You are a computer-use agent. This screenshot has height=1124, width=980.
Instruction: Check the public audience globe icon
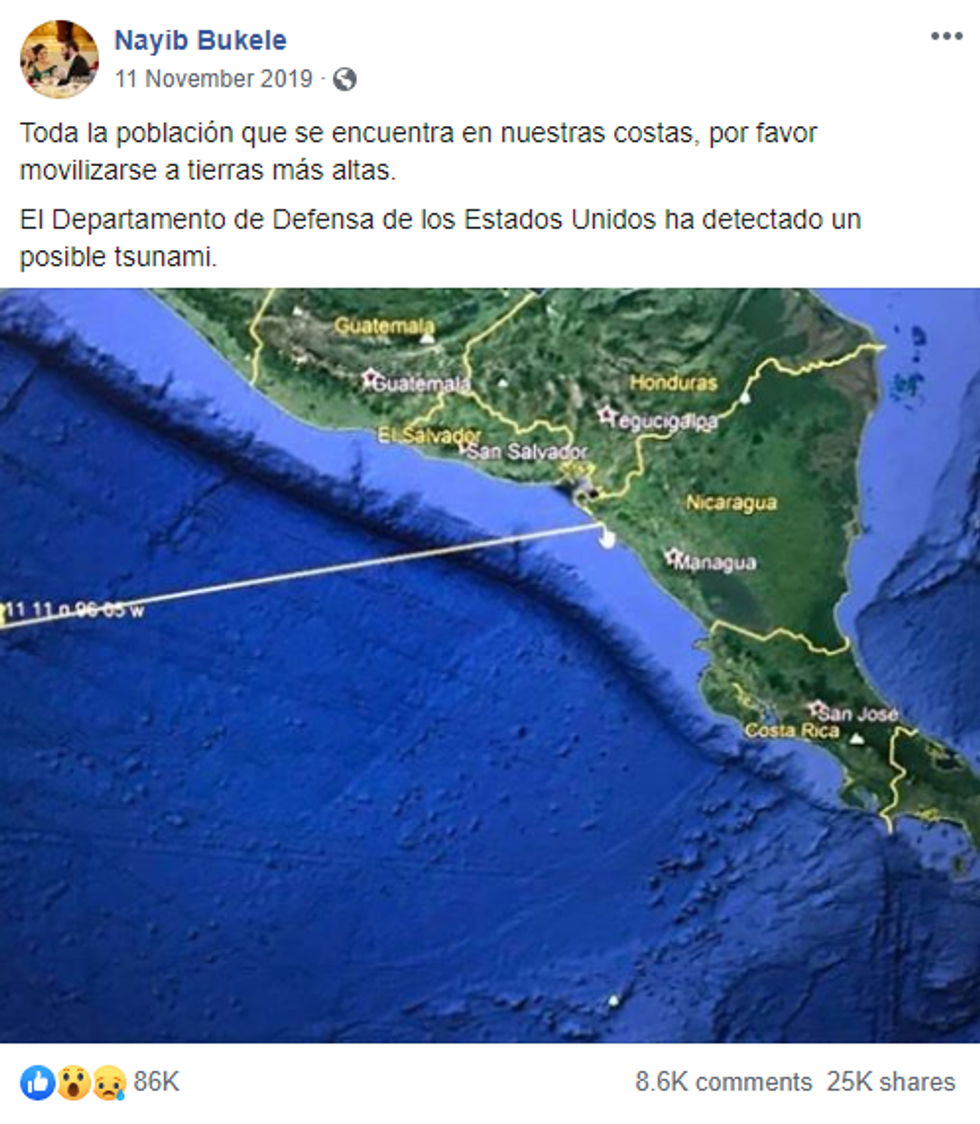coord(345,79)
